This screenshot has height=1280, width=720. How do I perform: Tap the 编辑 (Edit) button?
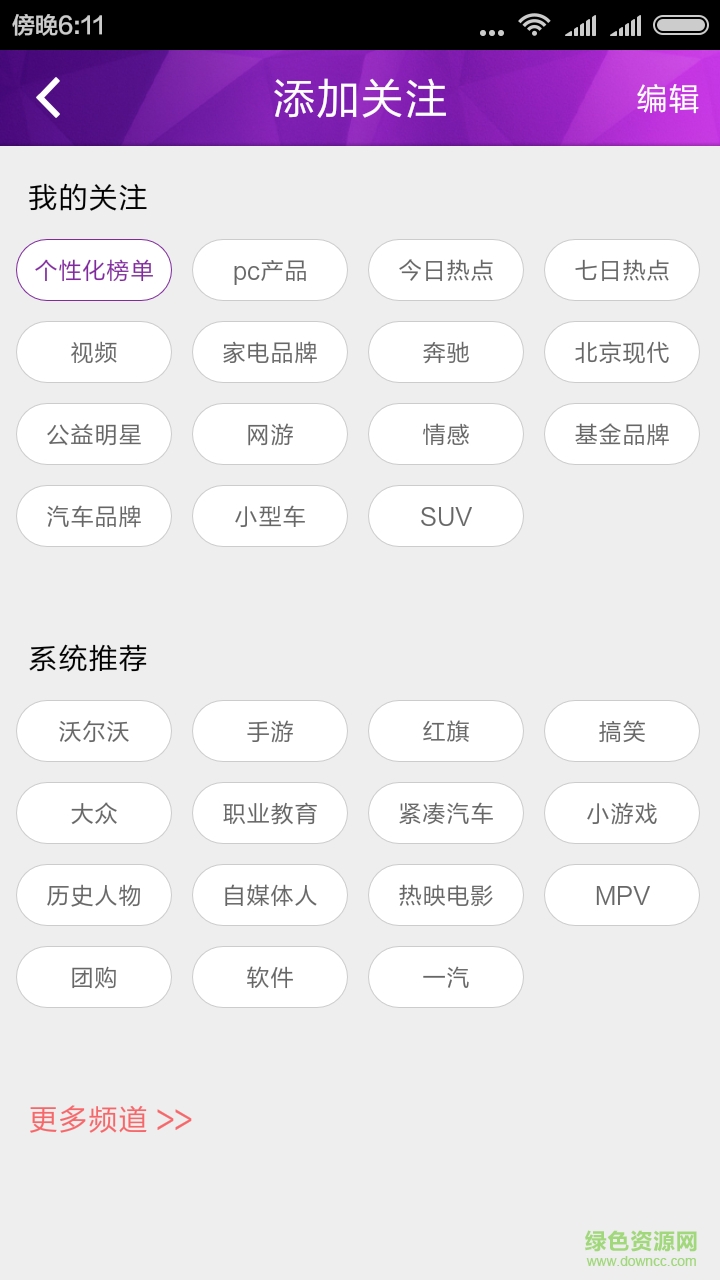pos(668,99)
